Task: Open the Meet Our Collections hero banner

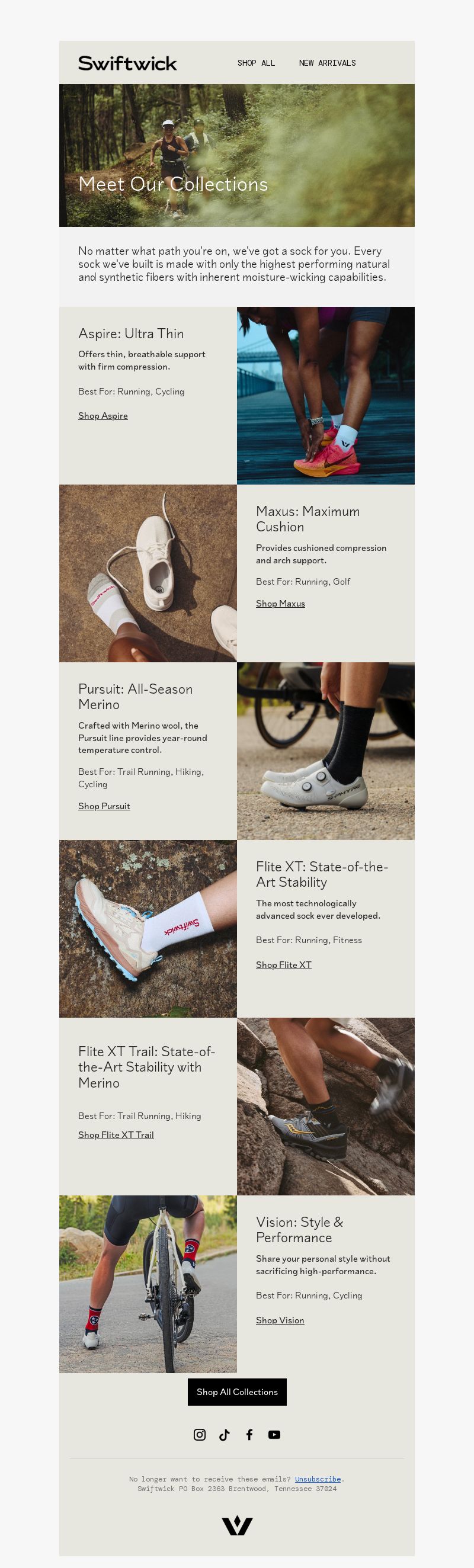Action: 236,155
